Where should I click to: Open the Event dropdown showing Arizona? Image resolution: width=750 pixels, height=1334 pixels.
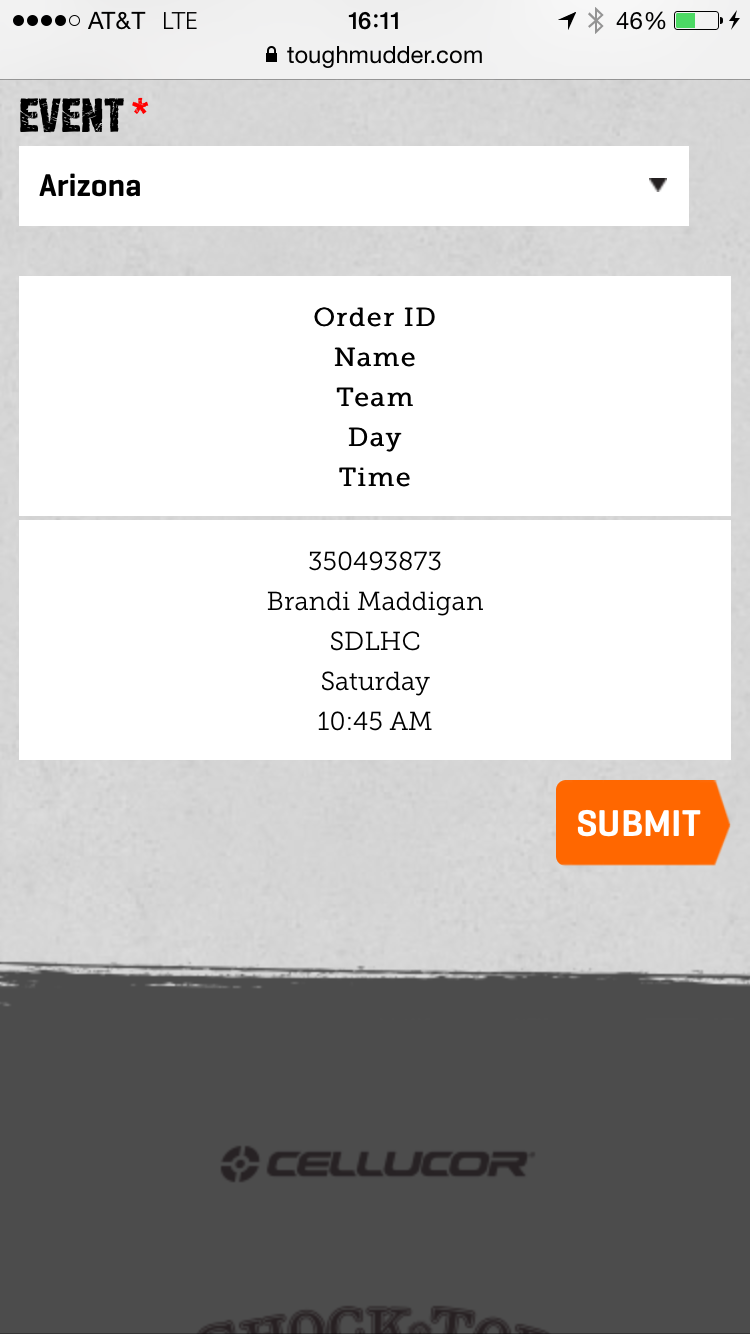tap(353, 186)
